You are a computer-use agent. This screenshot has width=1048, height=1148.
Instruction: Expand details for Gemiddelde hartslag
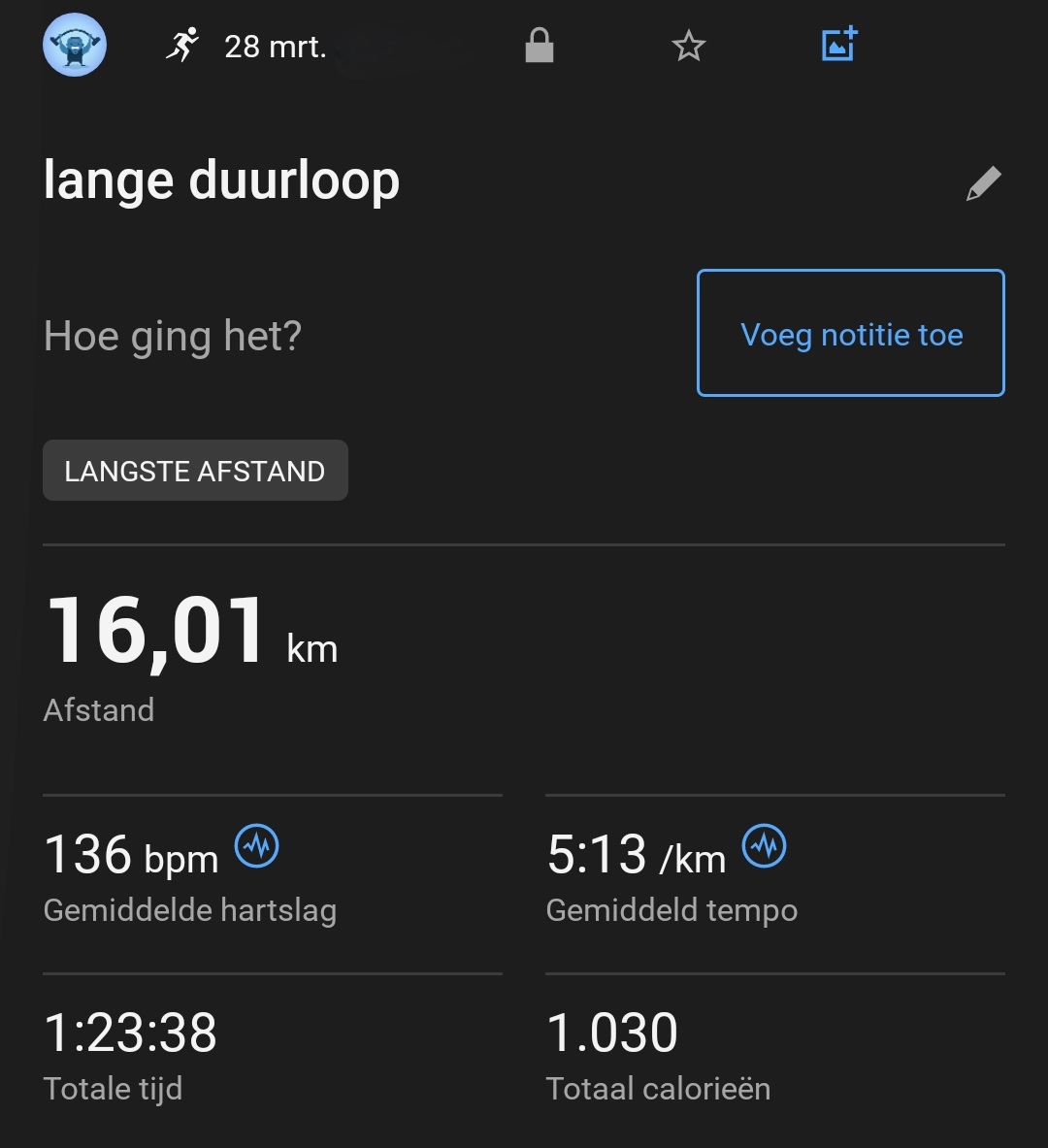click(x=189, y=910)
